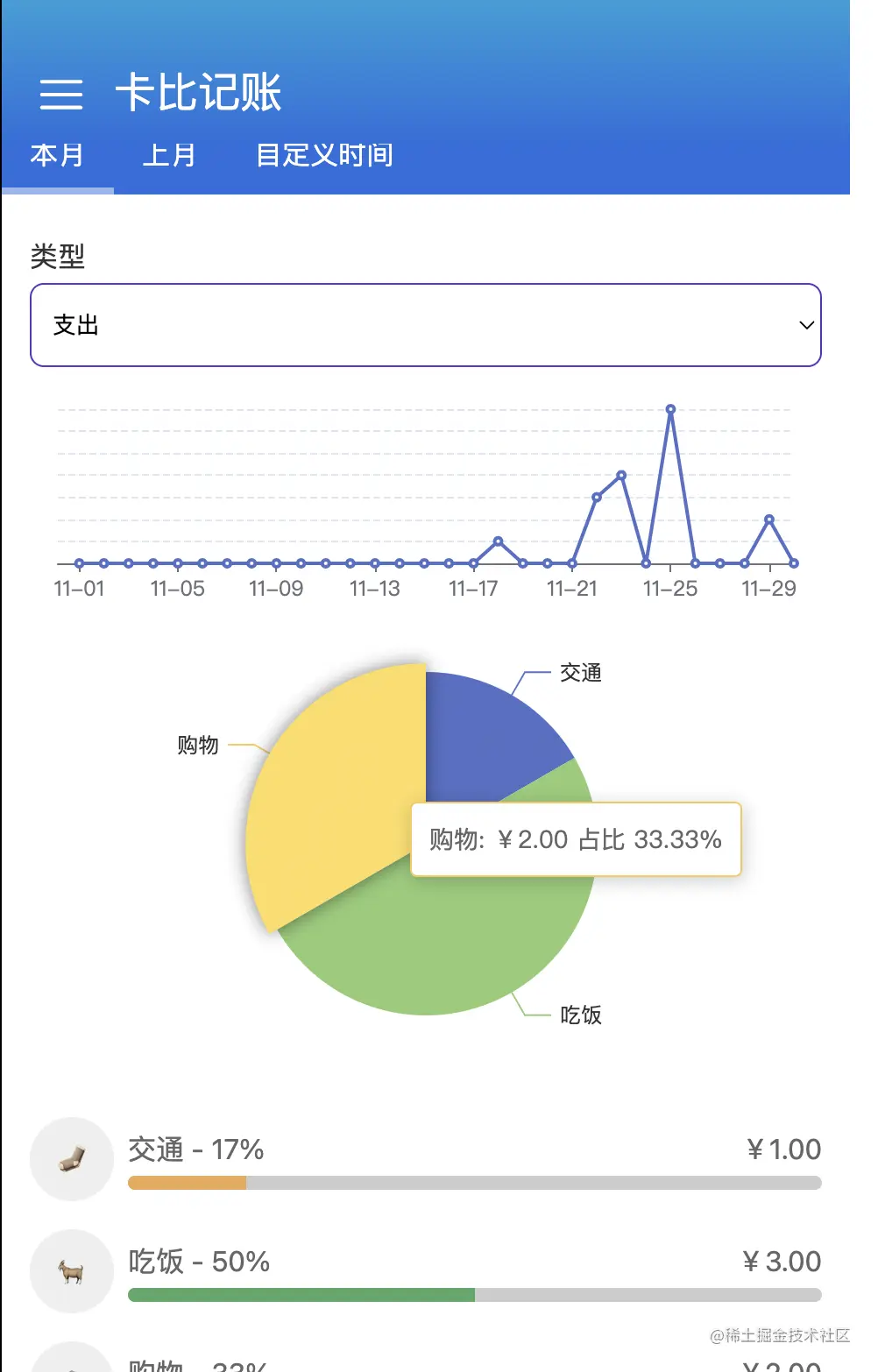Dismiss the 购物 tooltip on the pie chart
This screenshot has width=878, height=1372.
[574, 839]
